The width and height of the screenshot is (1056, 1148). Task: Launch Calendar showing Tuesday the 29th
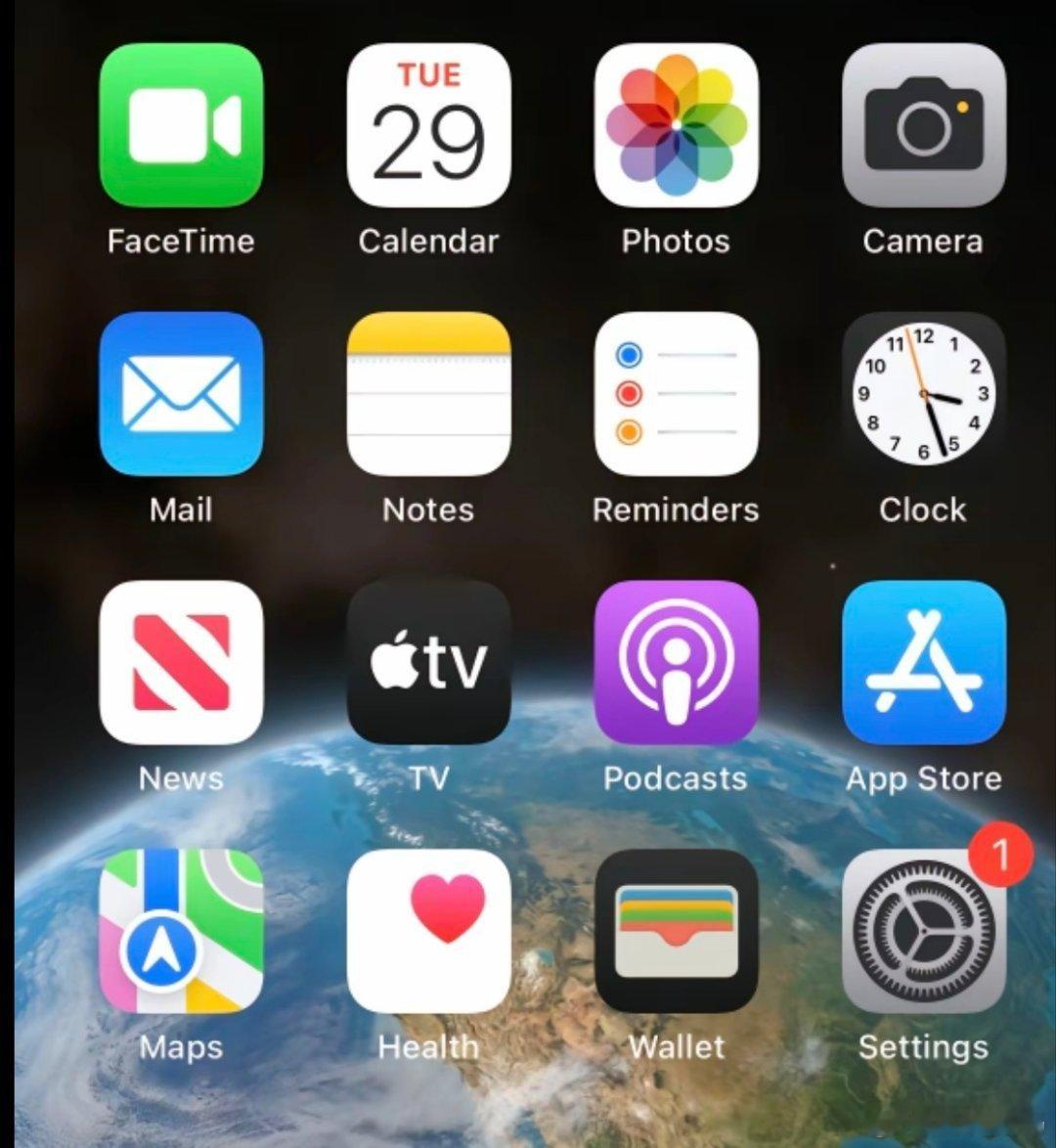coord(428,125)
